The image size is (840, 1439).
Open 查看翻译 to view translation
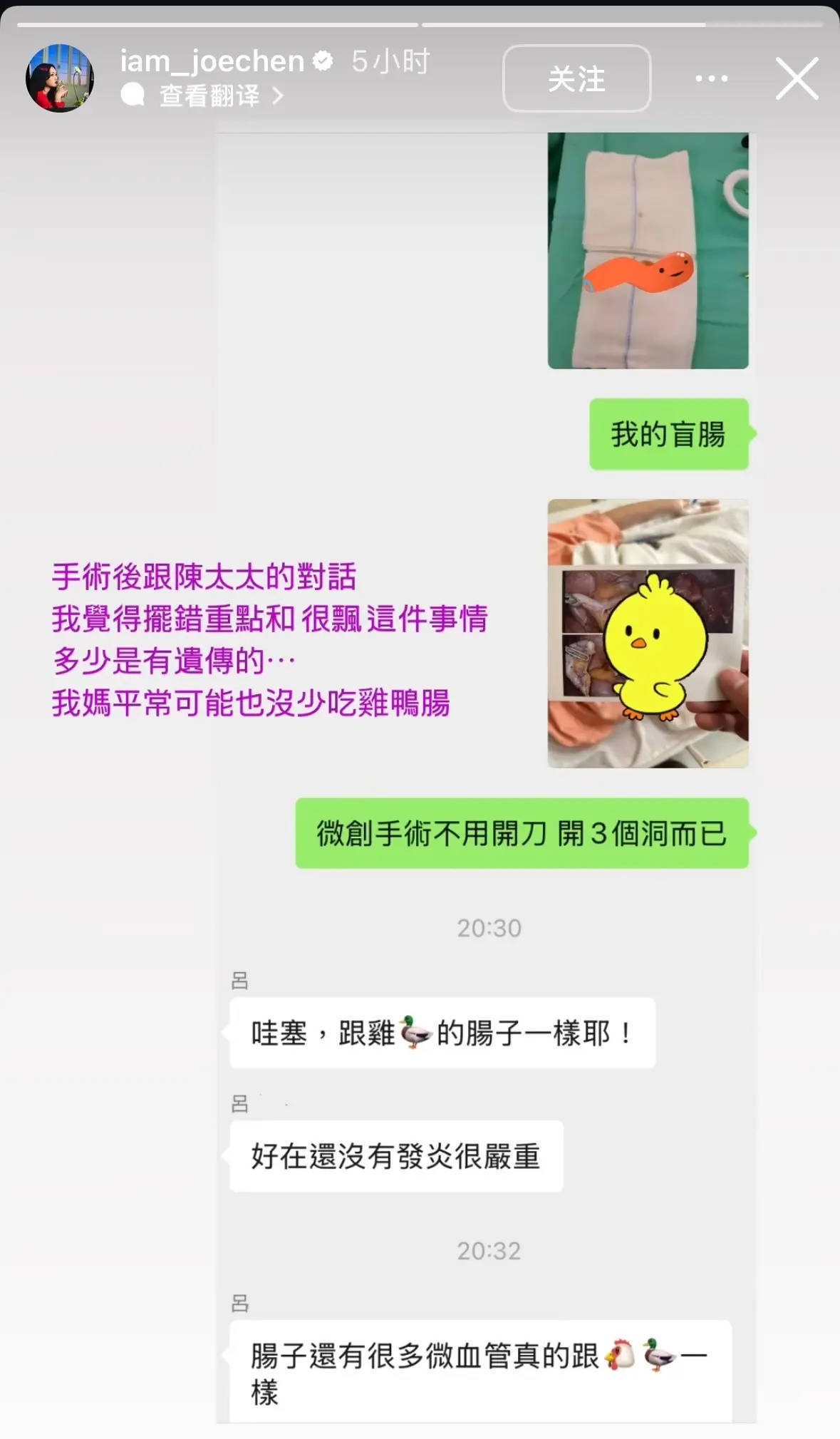(210, 96)
